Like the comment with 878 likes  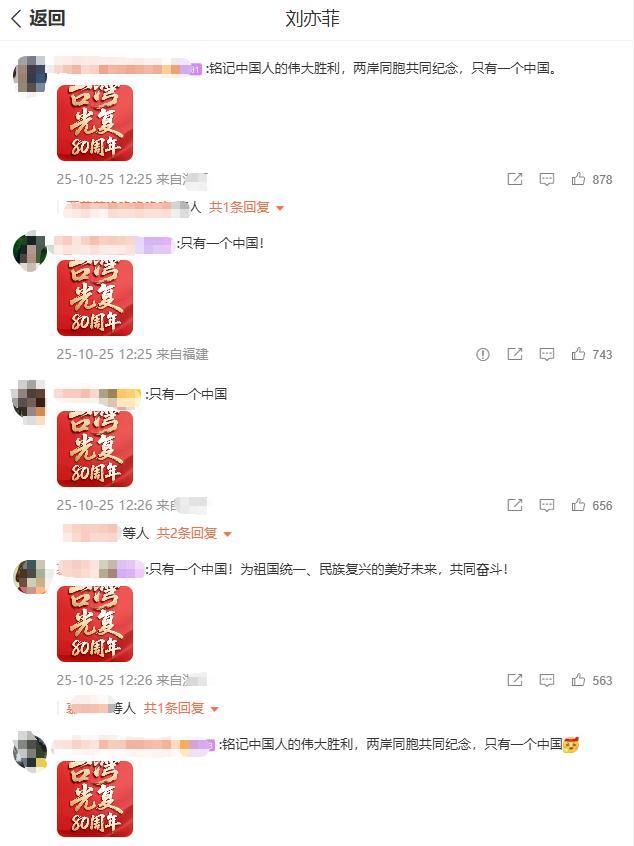pos(578,179)
